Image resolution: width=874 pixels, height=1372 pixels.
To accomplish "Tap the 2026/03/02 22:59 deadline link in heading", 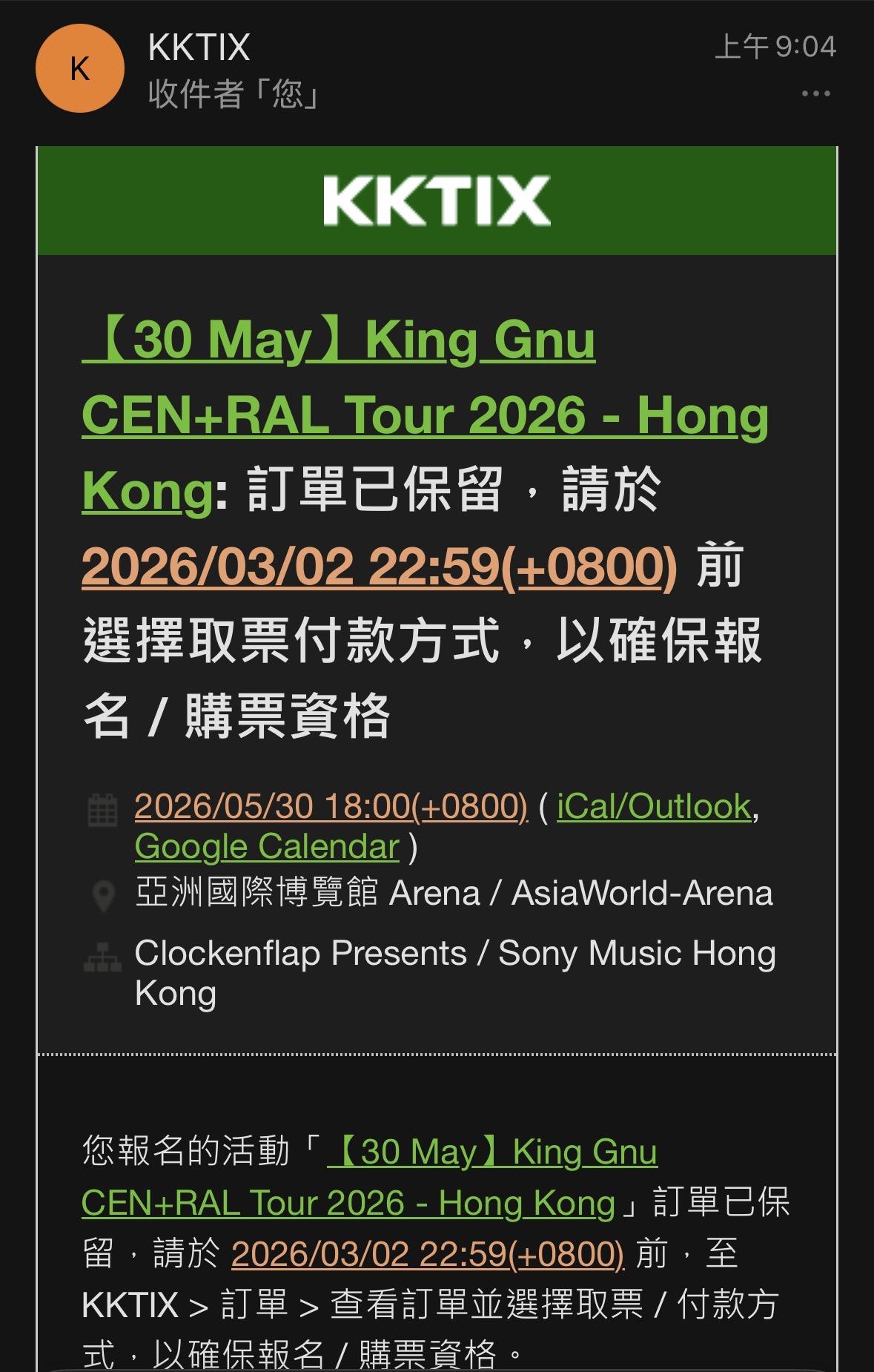I will pos(379,567).
